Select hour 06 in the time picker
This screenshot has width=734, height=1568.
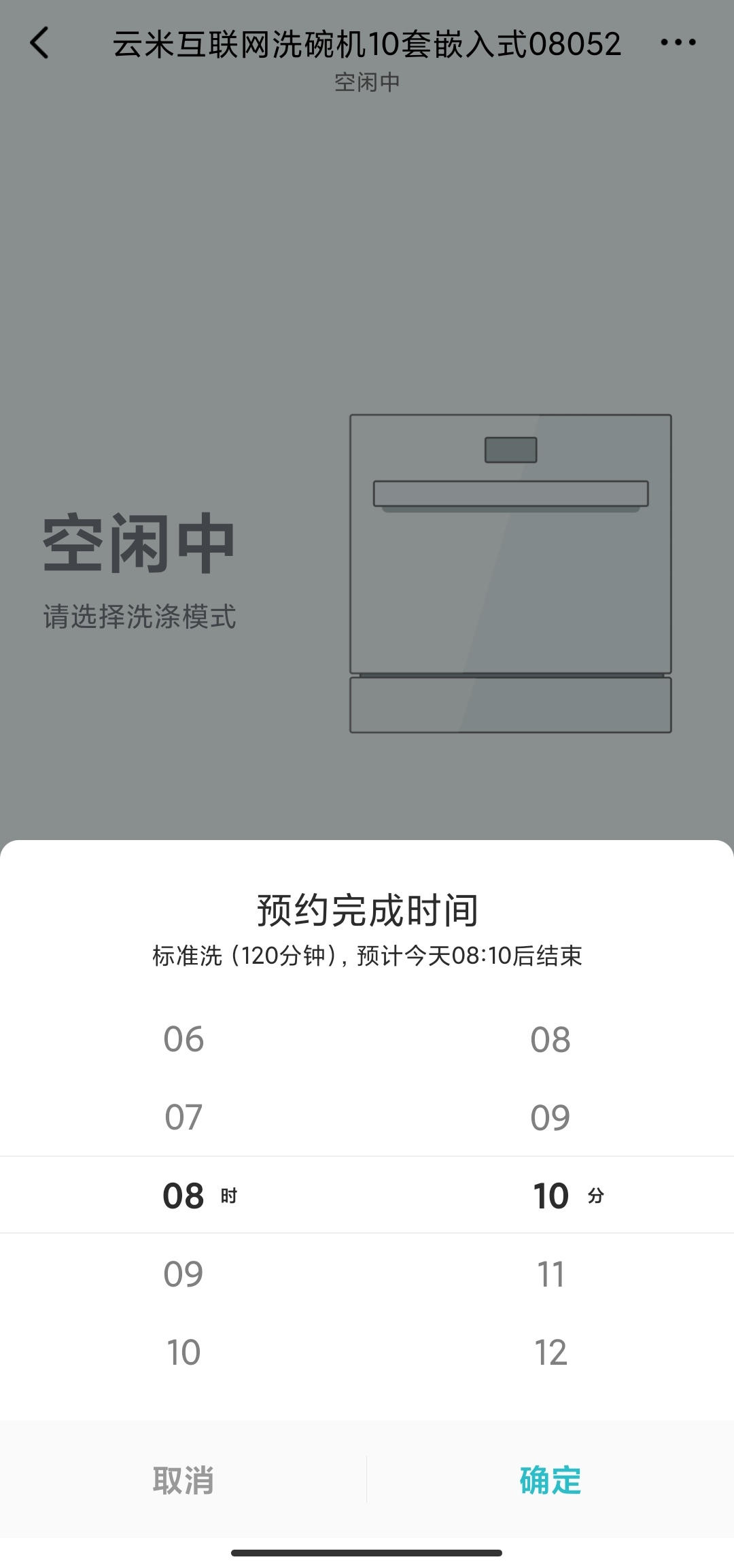pos(183,1040)
